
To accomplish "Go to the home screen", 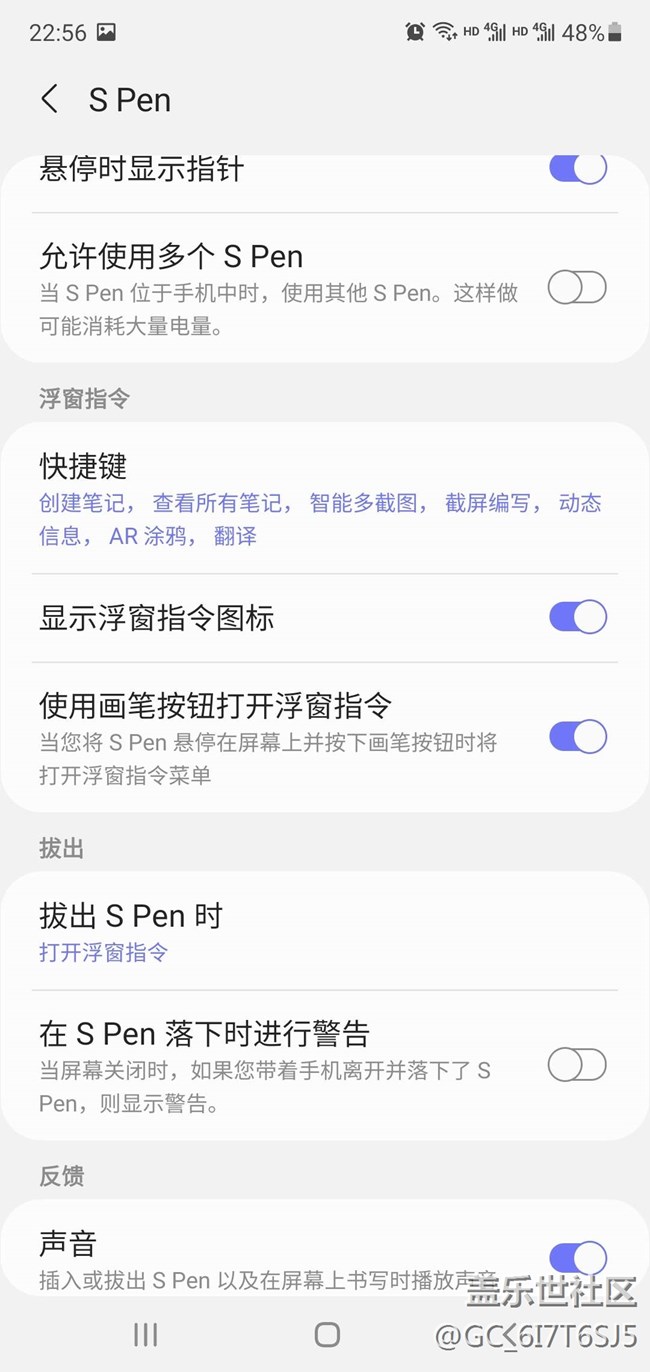I will pos(327,1334).
